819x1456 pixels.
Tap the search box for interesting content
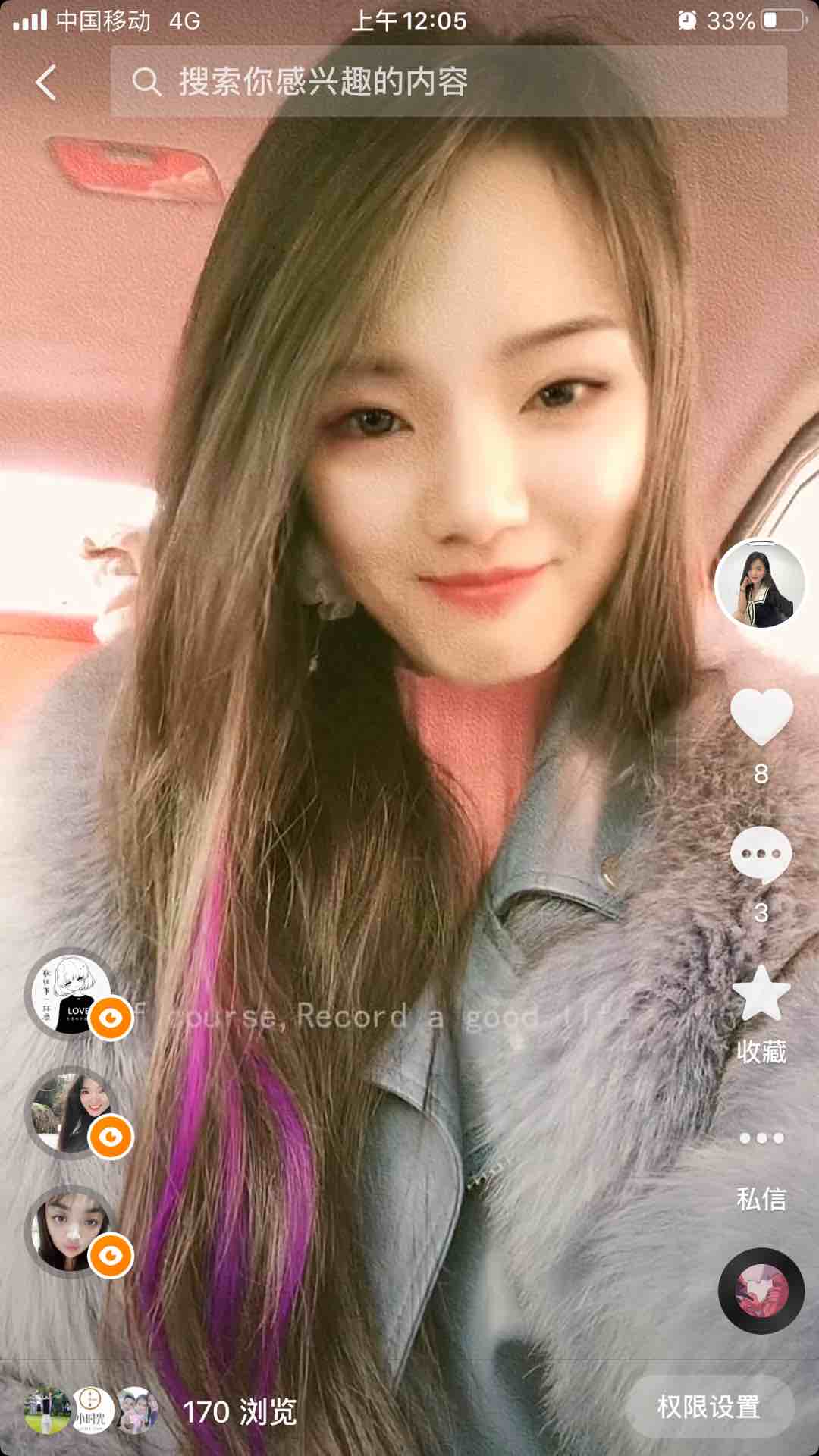pos(447,82)
